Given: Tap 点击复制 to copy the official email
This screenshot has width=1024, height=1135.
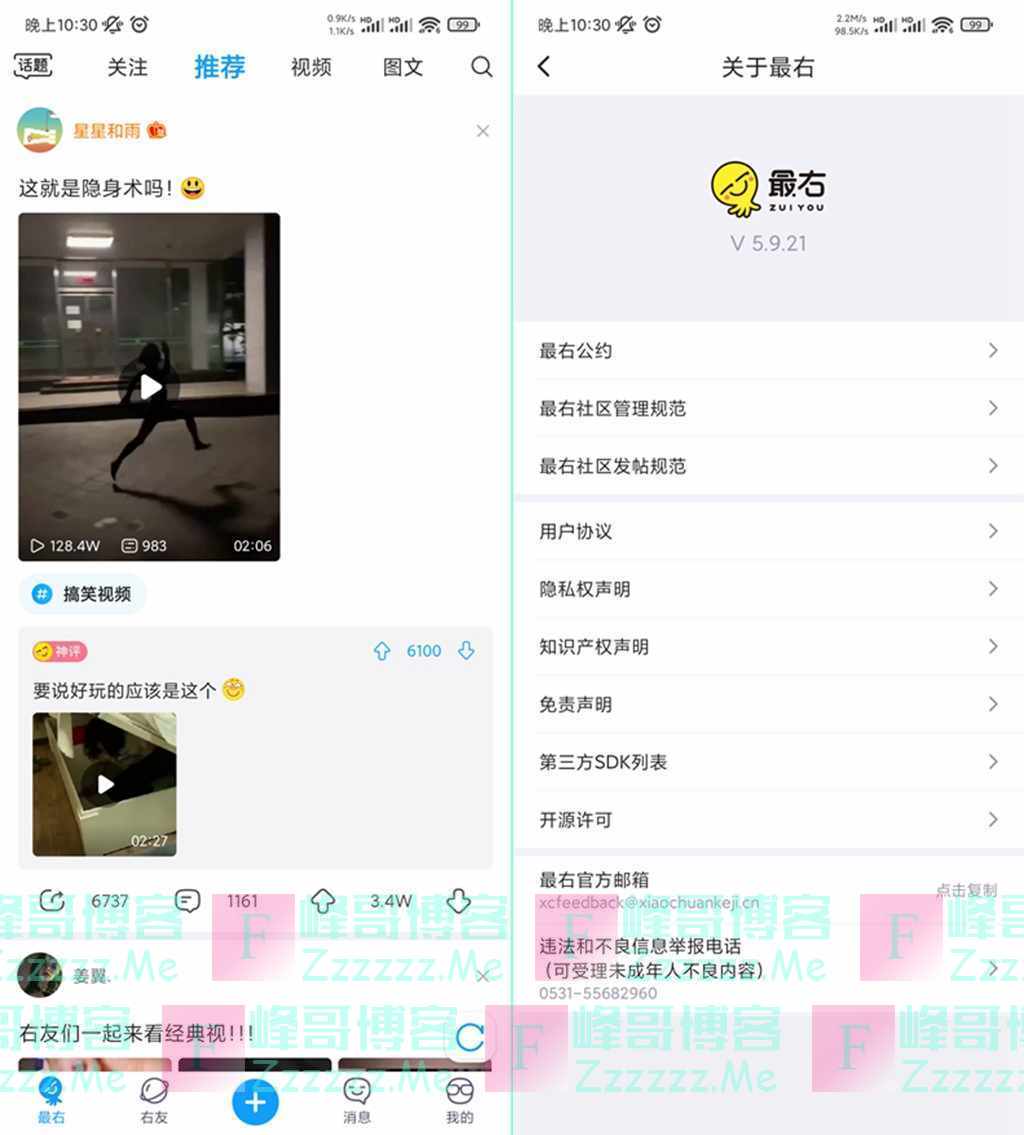Looking at the screenshot, I should tap(966, 890).
